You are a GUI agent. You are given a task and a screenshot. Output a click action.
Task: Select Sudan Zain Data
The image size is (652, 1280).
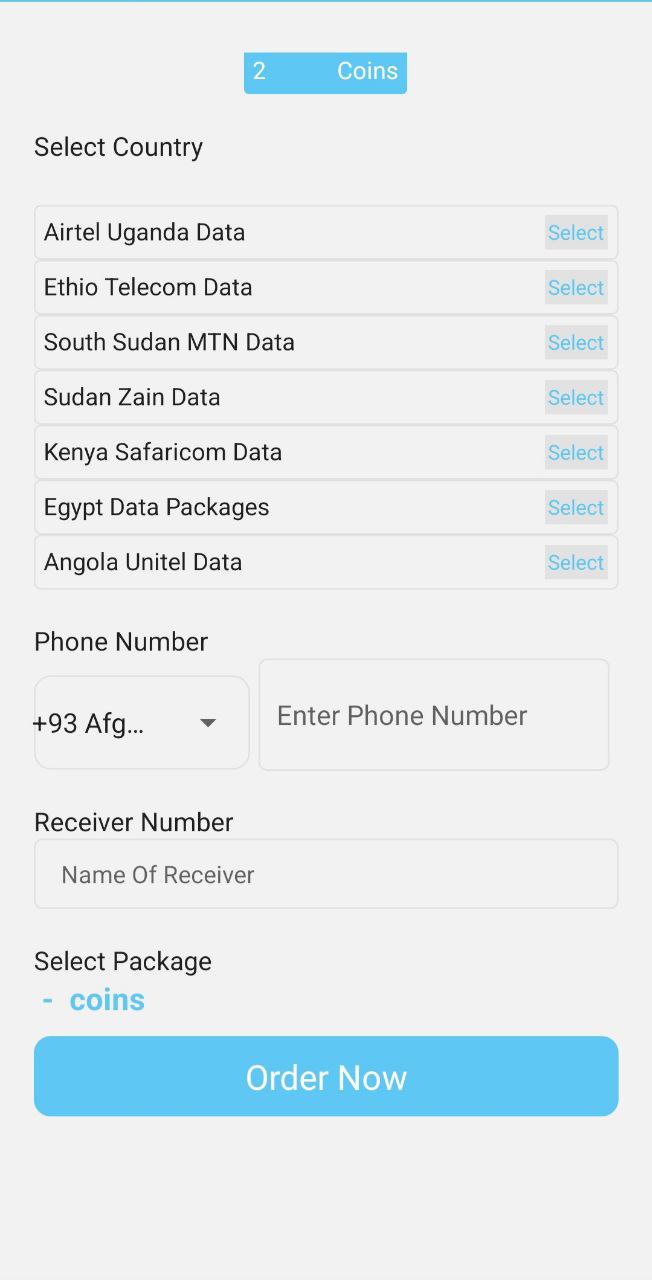pos(576,397)
